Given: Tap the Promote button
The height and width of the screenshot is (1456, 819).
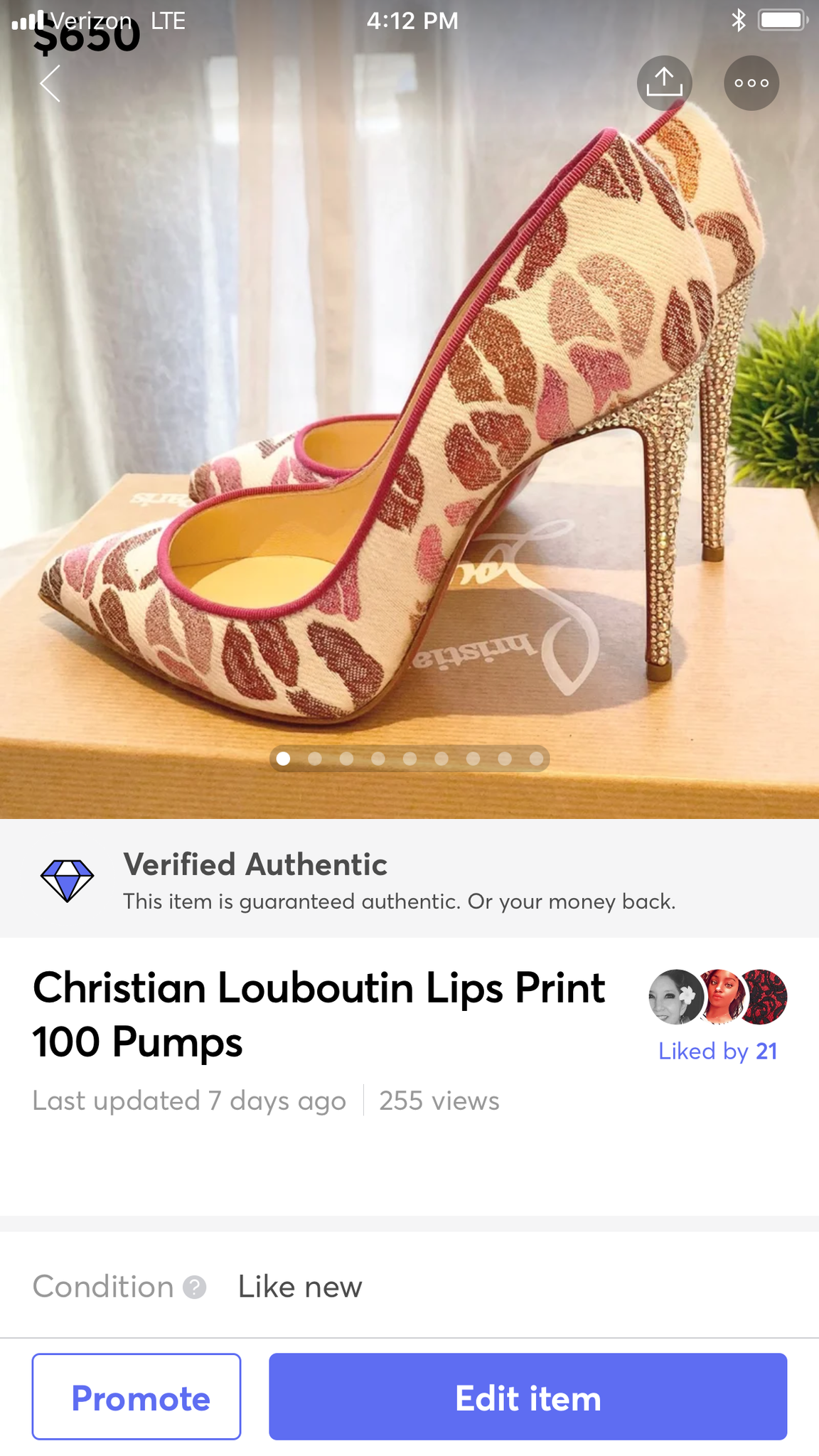Looking at the screenshot, I should (136, 1397).
